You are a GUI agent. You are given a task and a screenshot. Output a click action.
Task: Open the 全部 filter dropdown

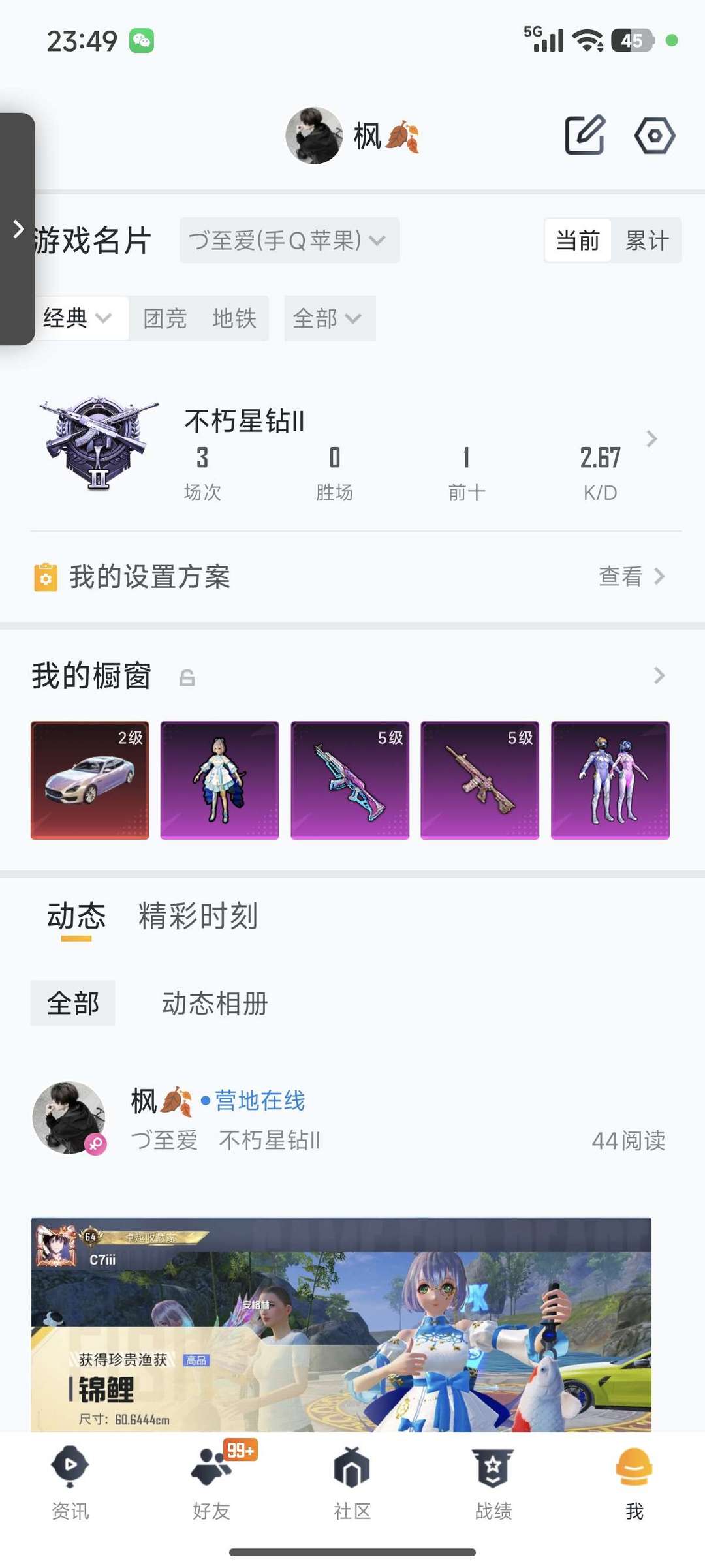click(x=328, y=318)
